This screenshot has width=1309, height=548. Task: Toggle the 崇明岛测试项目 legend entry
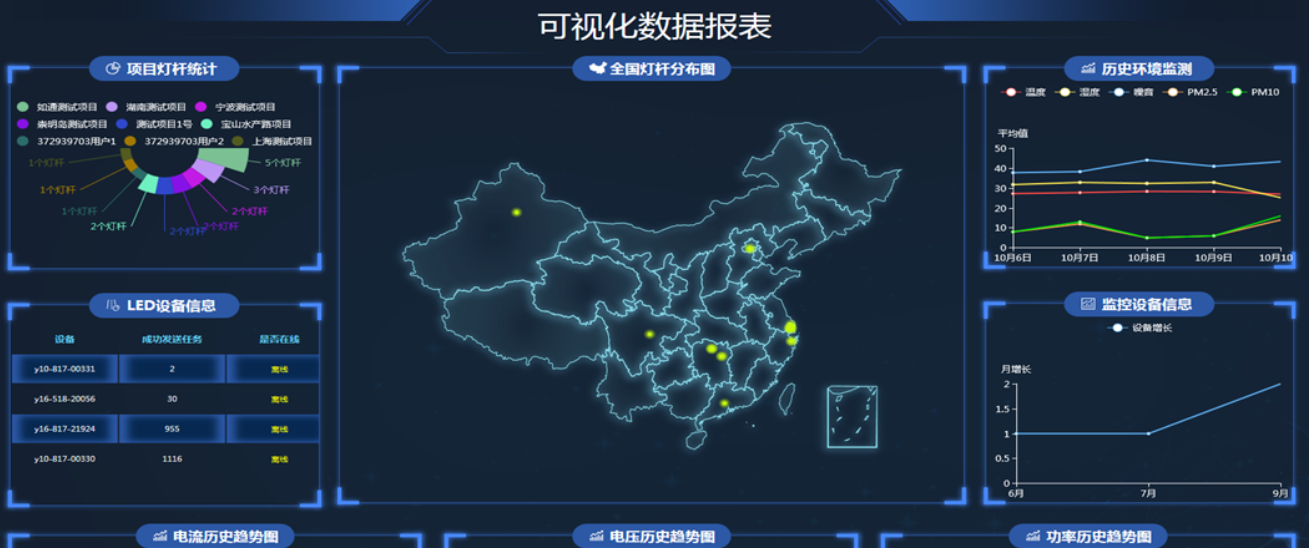pyautogui.click(x=64, y=124)
